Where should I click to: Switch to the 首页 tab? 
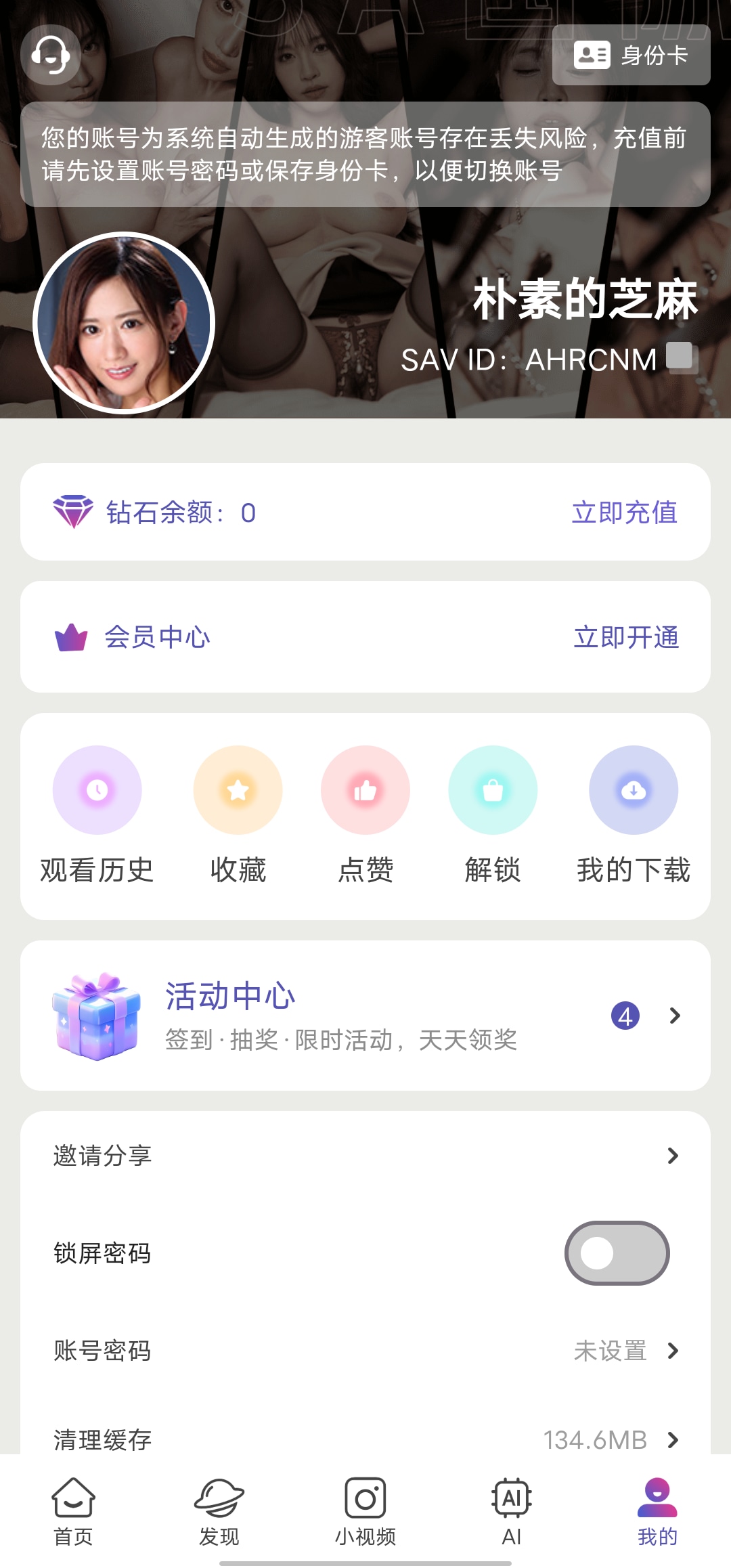73,1512
